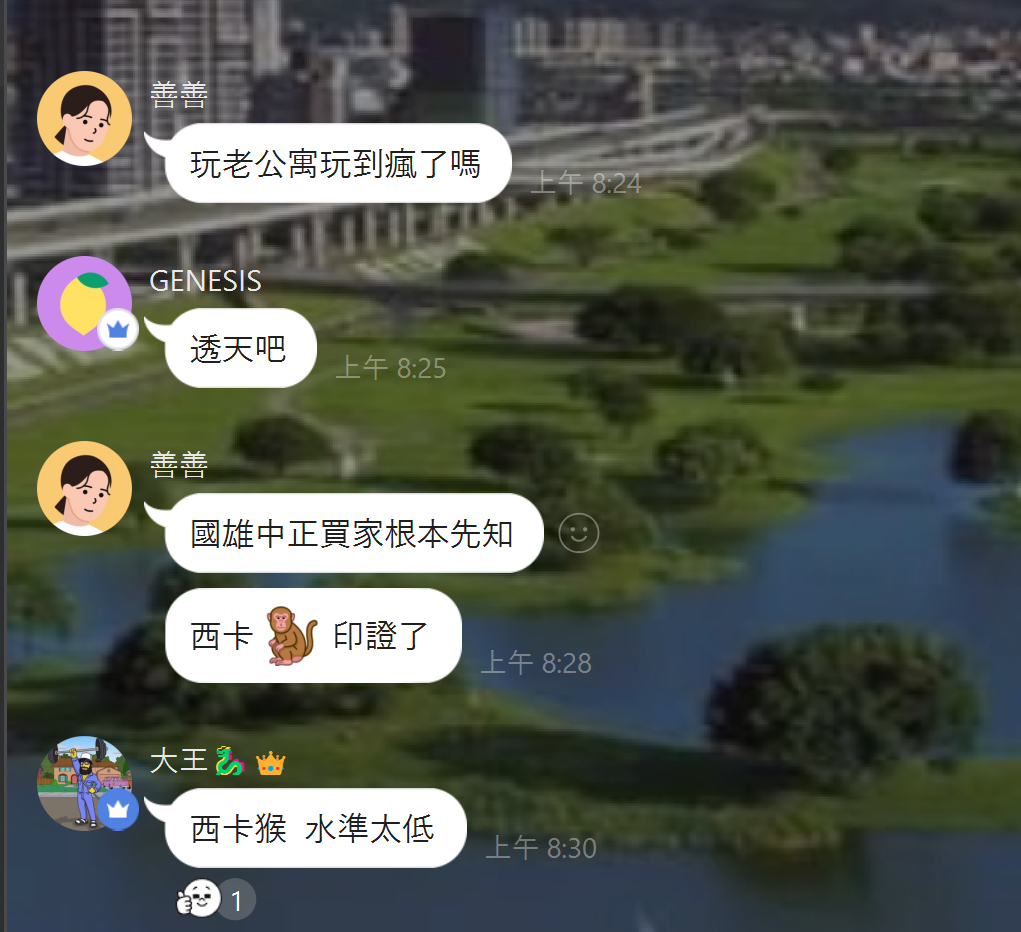Open 大王's profile picture

pos(84,783)
